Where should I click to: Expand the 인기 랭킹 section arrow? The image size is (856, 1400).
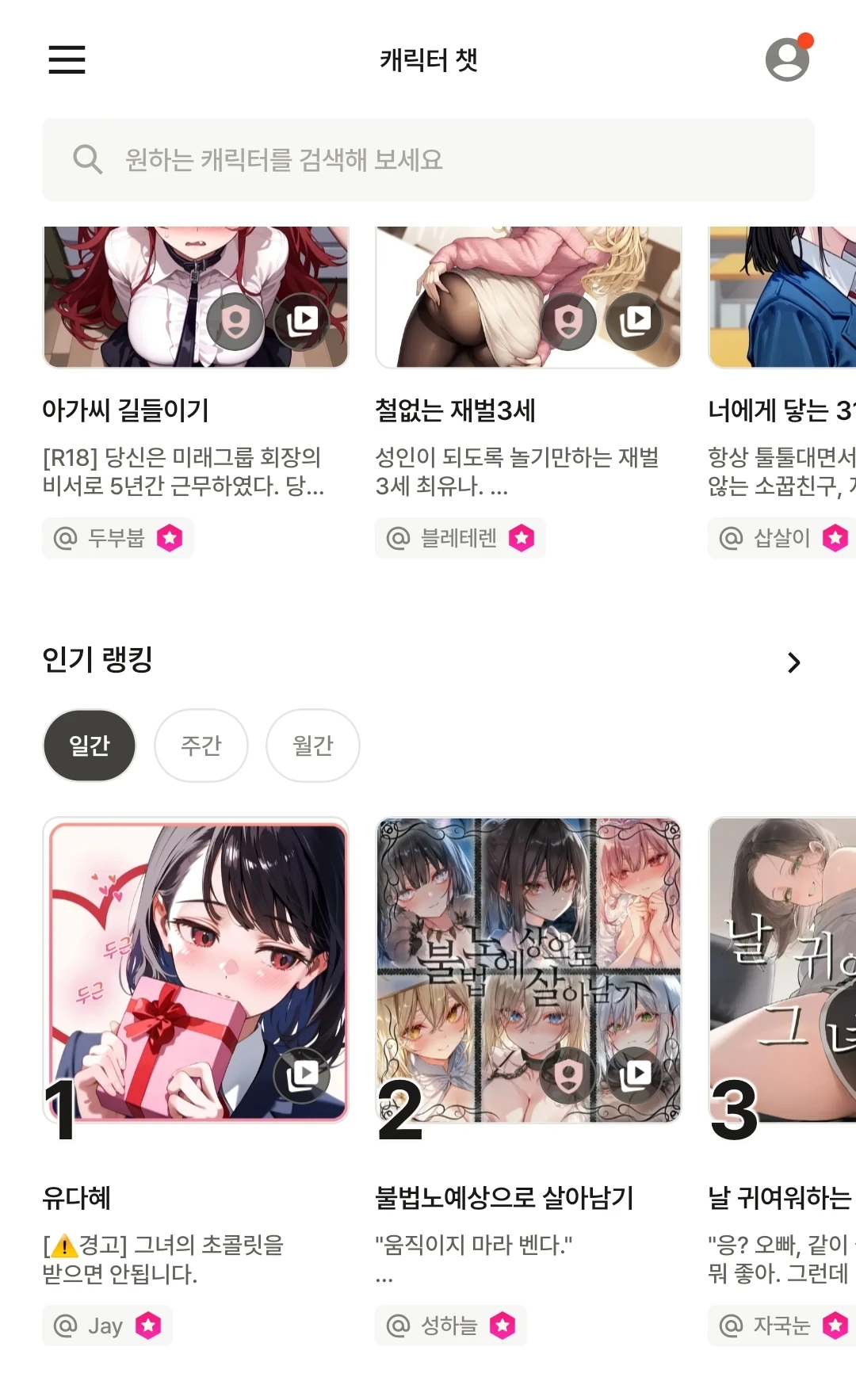(793, 662)
